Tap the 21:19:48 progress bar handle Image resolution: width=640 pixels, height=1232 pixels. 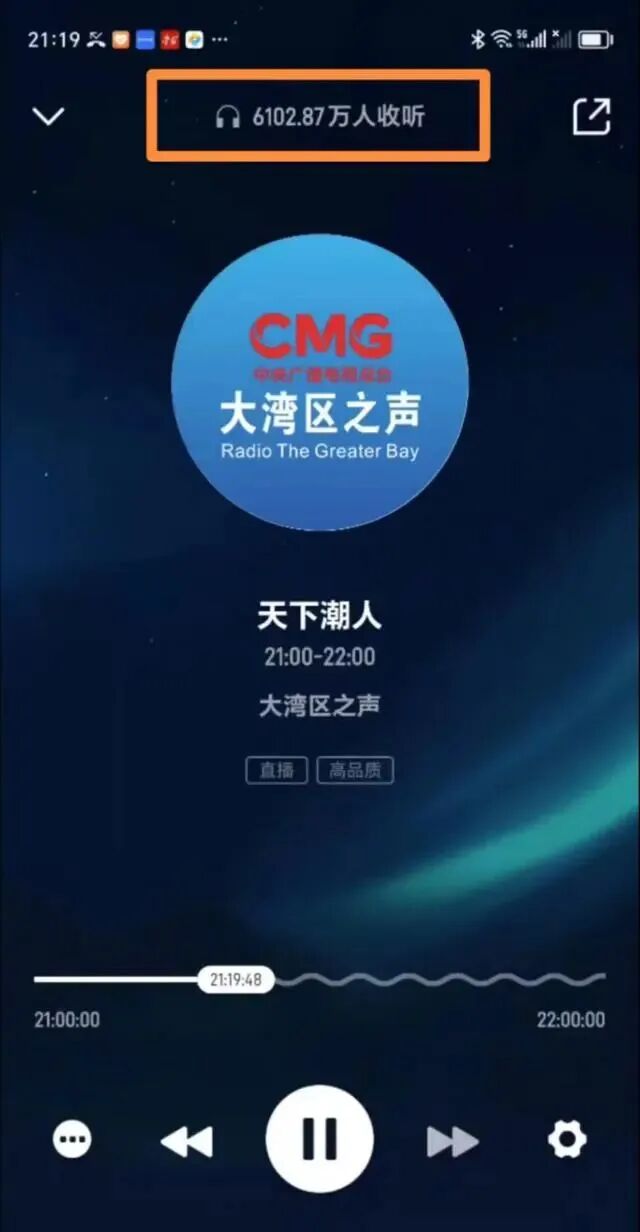(x=236, y=979)
